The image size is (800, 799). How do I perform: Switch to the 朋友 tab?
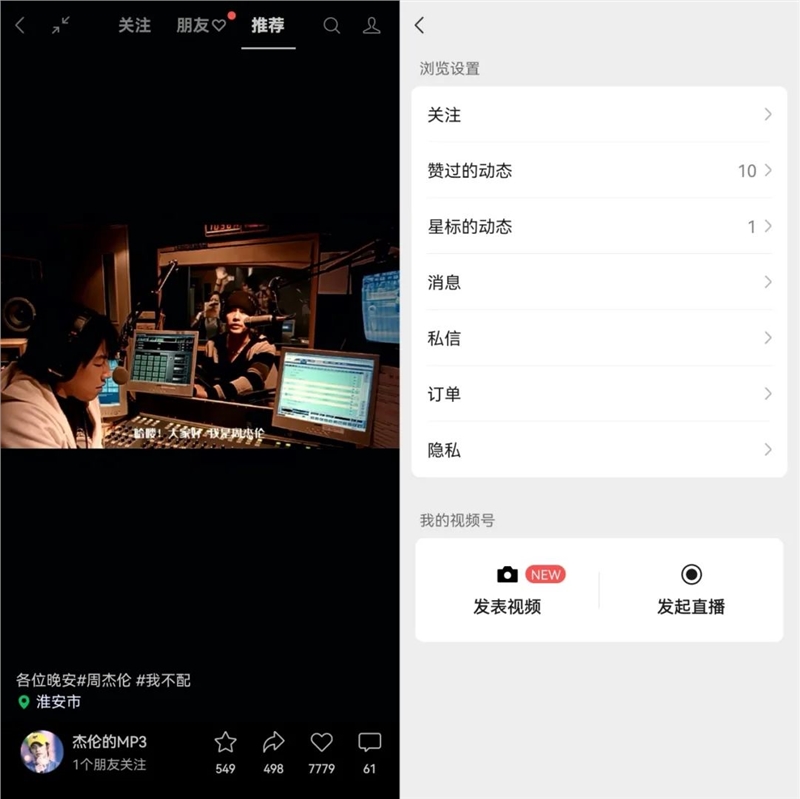pos(200,26)
